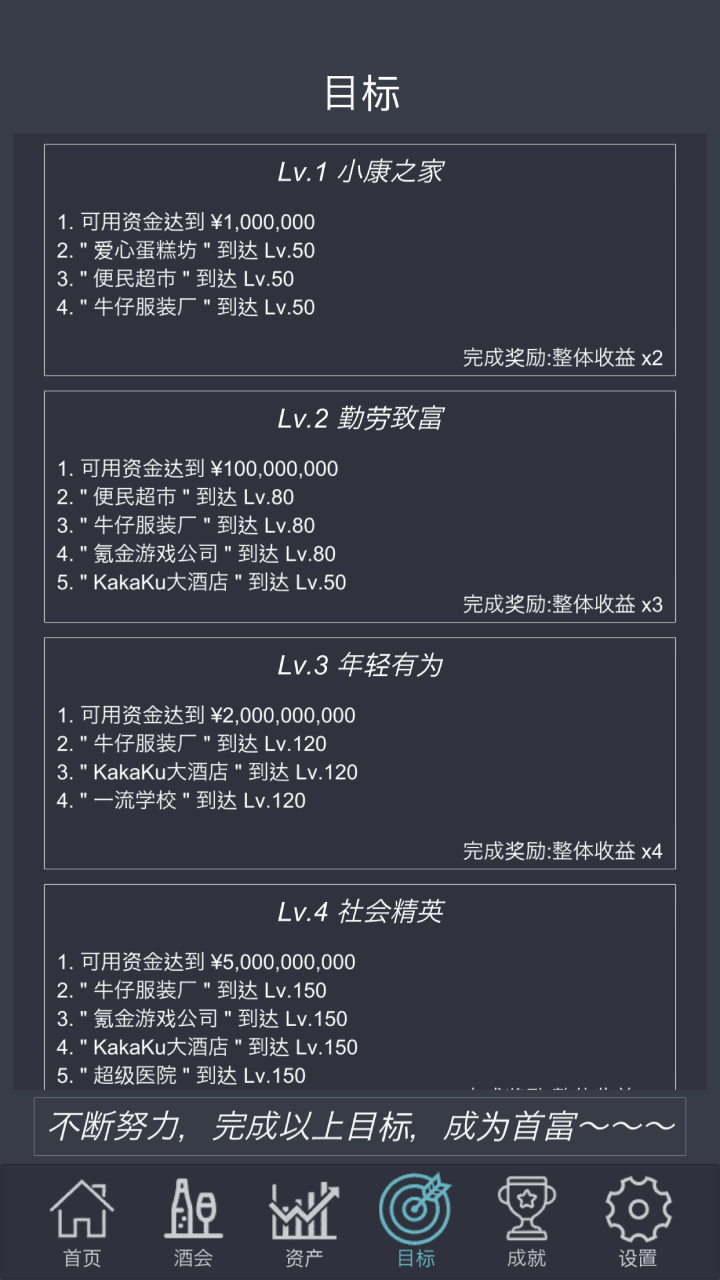Open the 设置 settings tab

[637, 1222]
